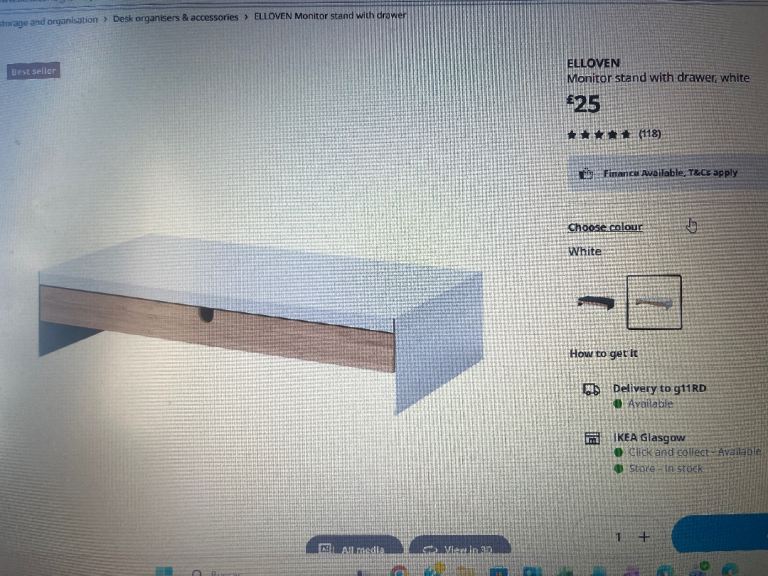Select the black colour swatch
Image resolution: width=768 pixels, height=576 pixels.
(x=595, y=303)
